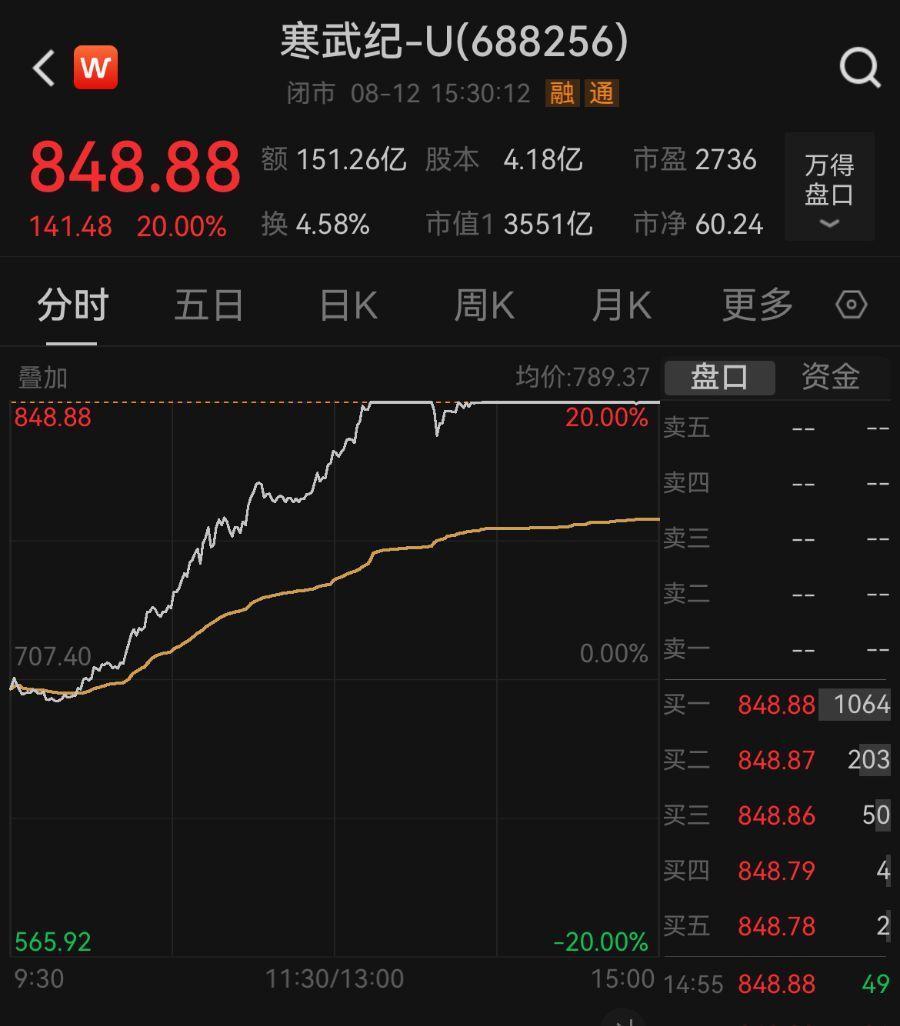
Task: Go back using the arrow icon
Action: (43, 69)
